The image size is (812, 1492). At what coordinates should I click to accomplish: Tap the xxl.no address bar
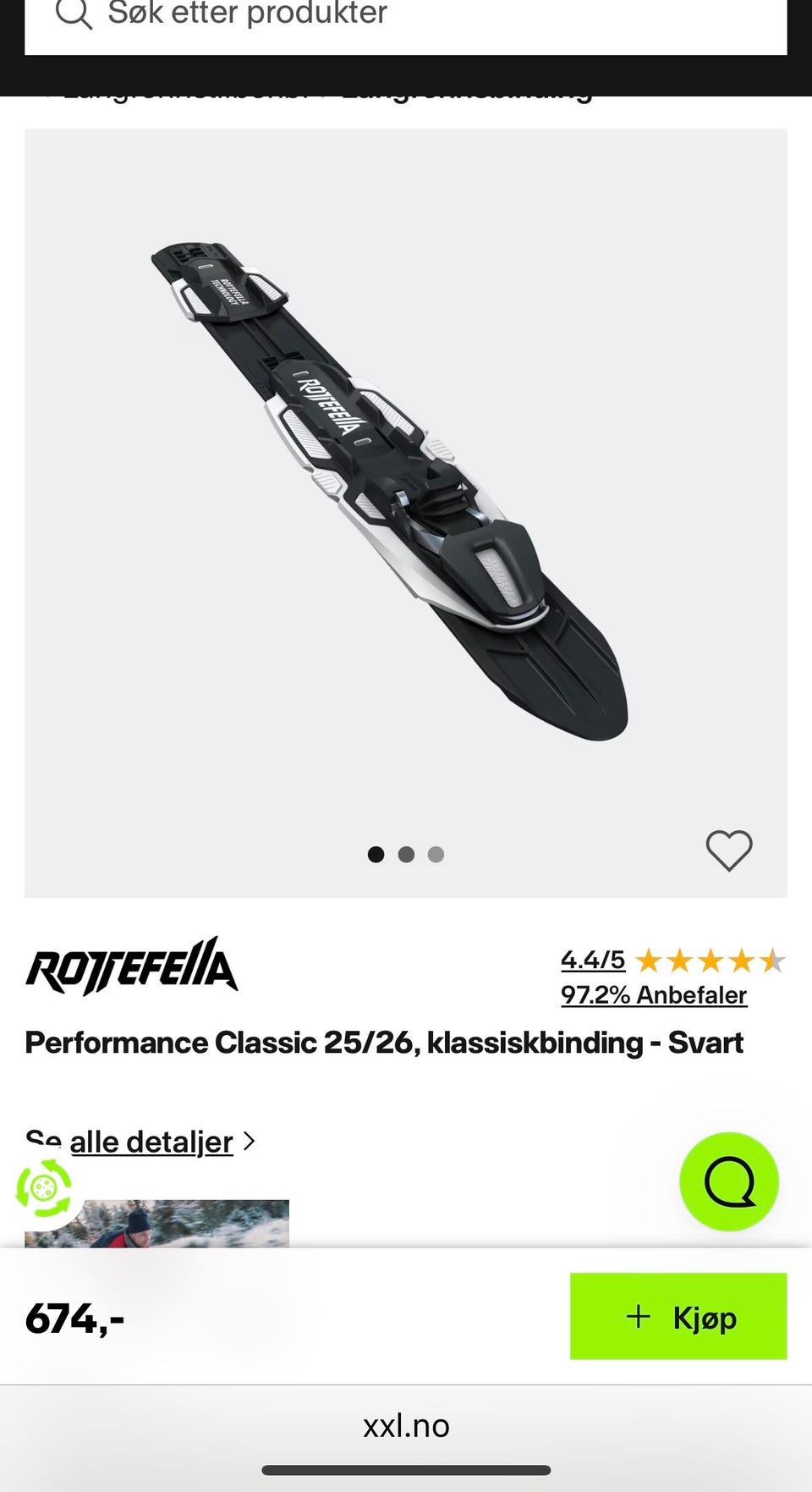(x=406, y=1426)
